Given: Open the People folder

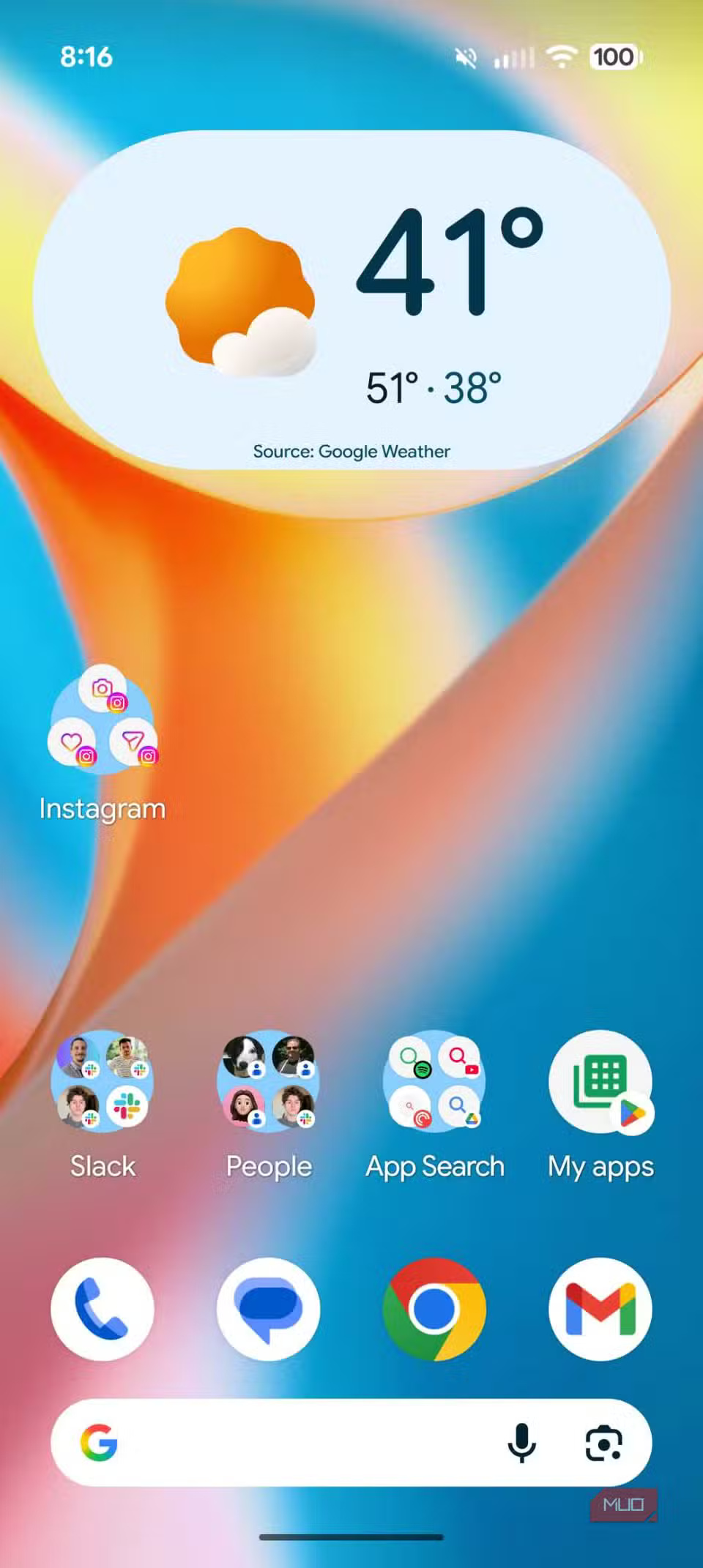Looking at the screenshot, I should click(269, 1081).
